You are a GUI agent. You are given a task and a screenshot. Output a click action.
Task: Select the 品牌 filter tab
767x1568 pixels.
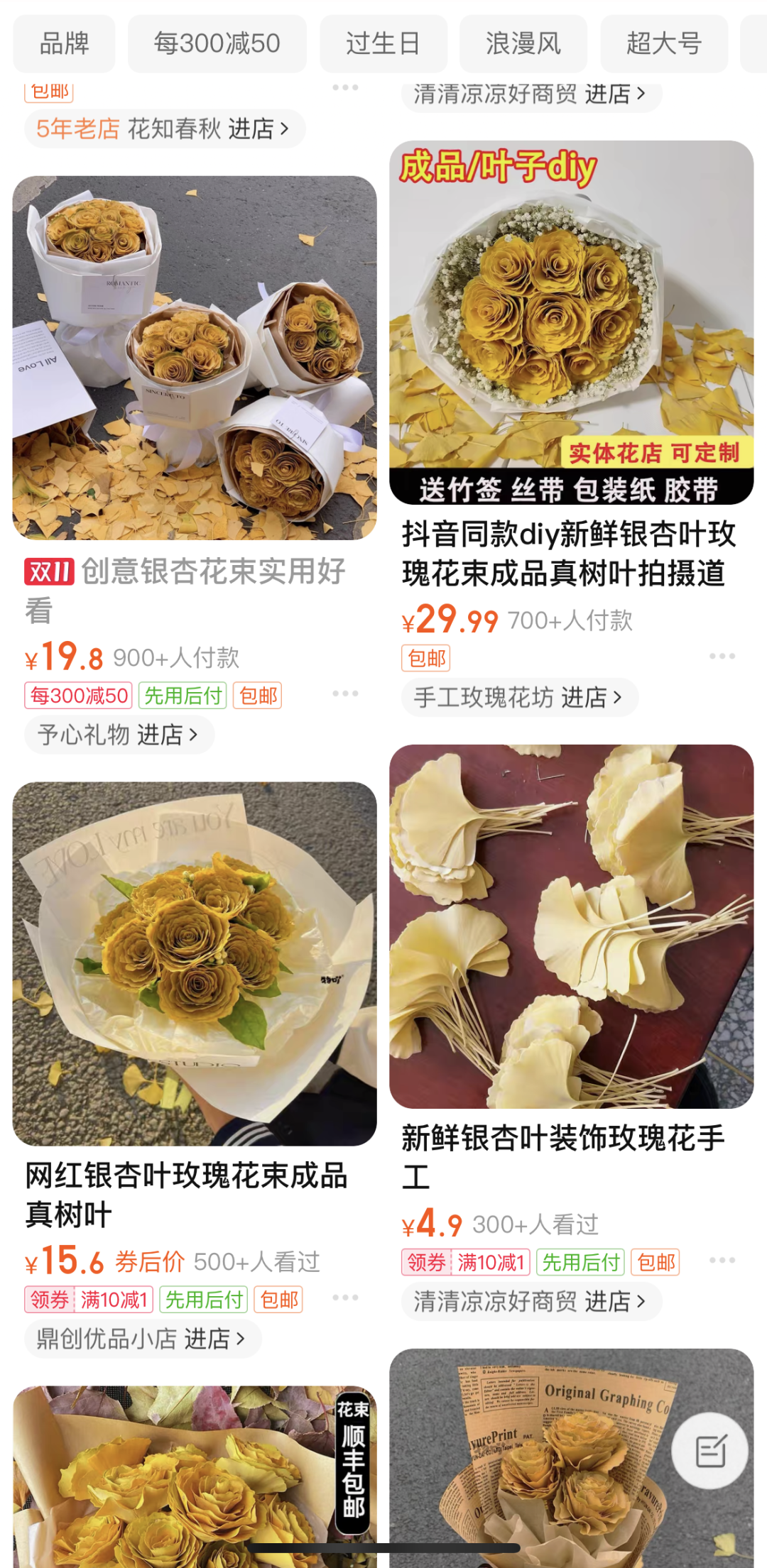pos(65,43)
